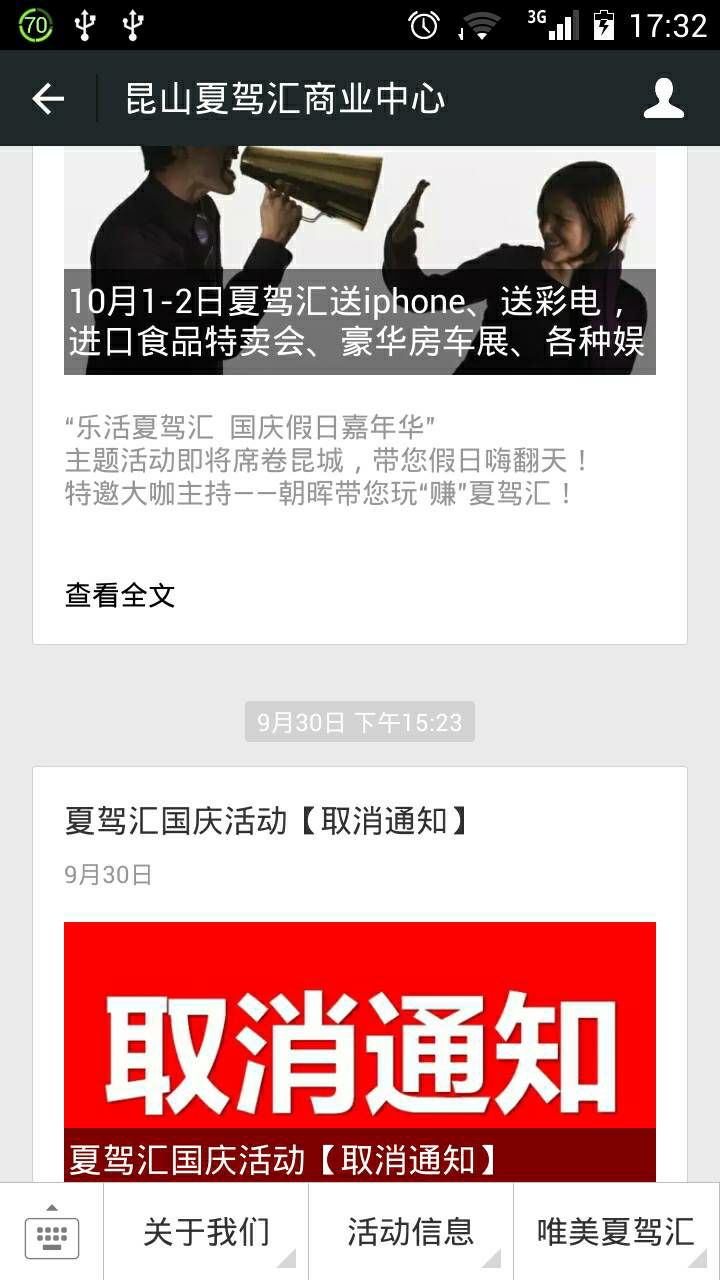Go back with the arrow icon
The image size is (720, 1280).
pos(48,98)
